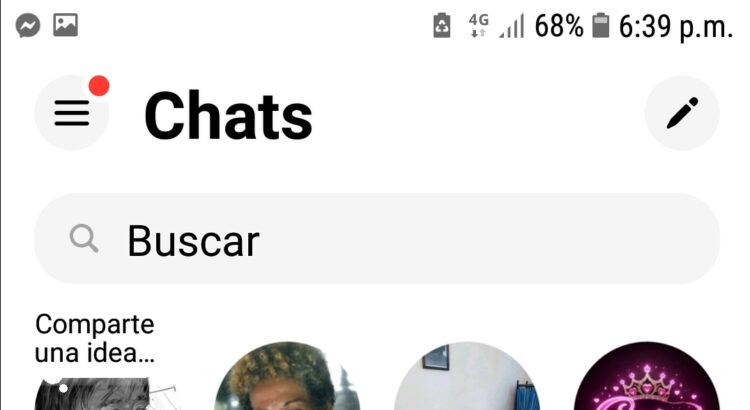The image size is (750, 410).
Task: Open the hamburger menu
Action: click(72, 114)
